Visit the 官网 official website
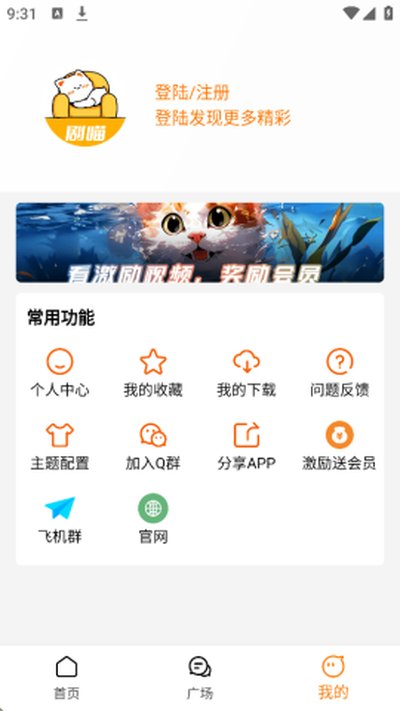This screenshot has width=400, height=711. pos(153,520)
